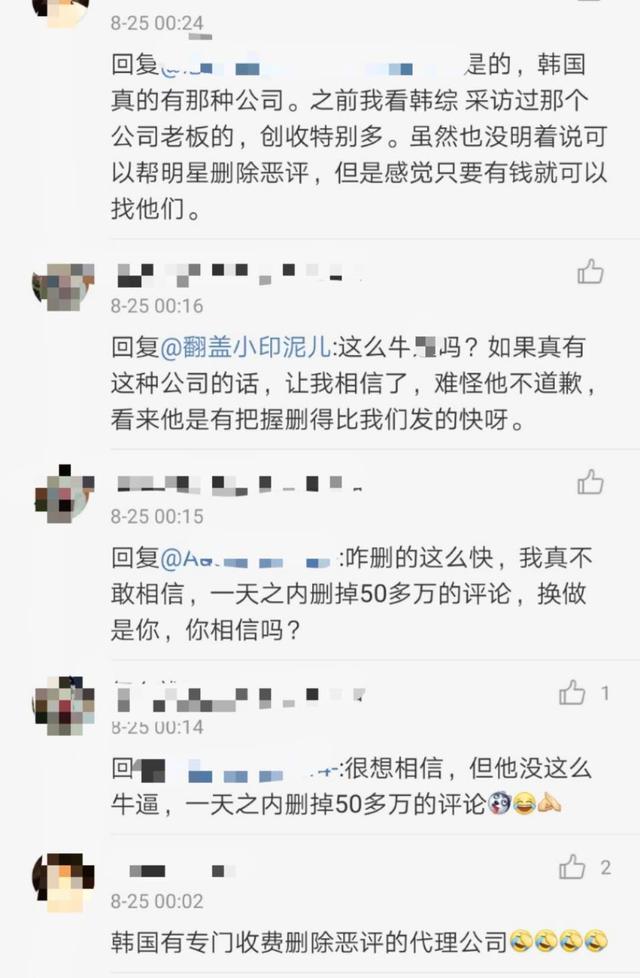
Task: Open avatar of the 8-25 00:15 commenter
Action: click(64, 496)
